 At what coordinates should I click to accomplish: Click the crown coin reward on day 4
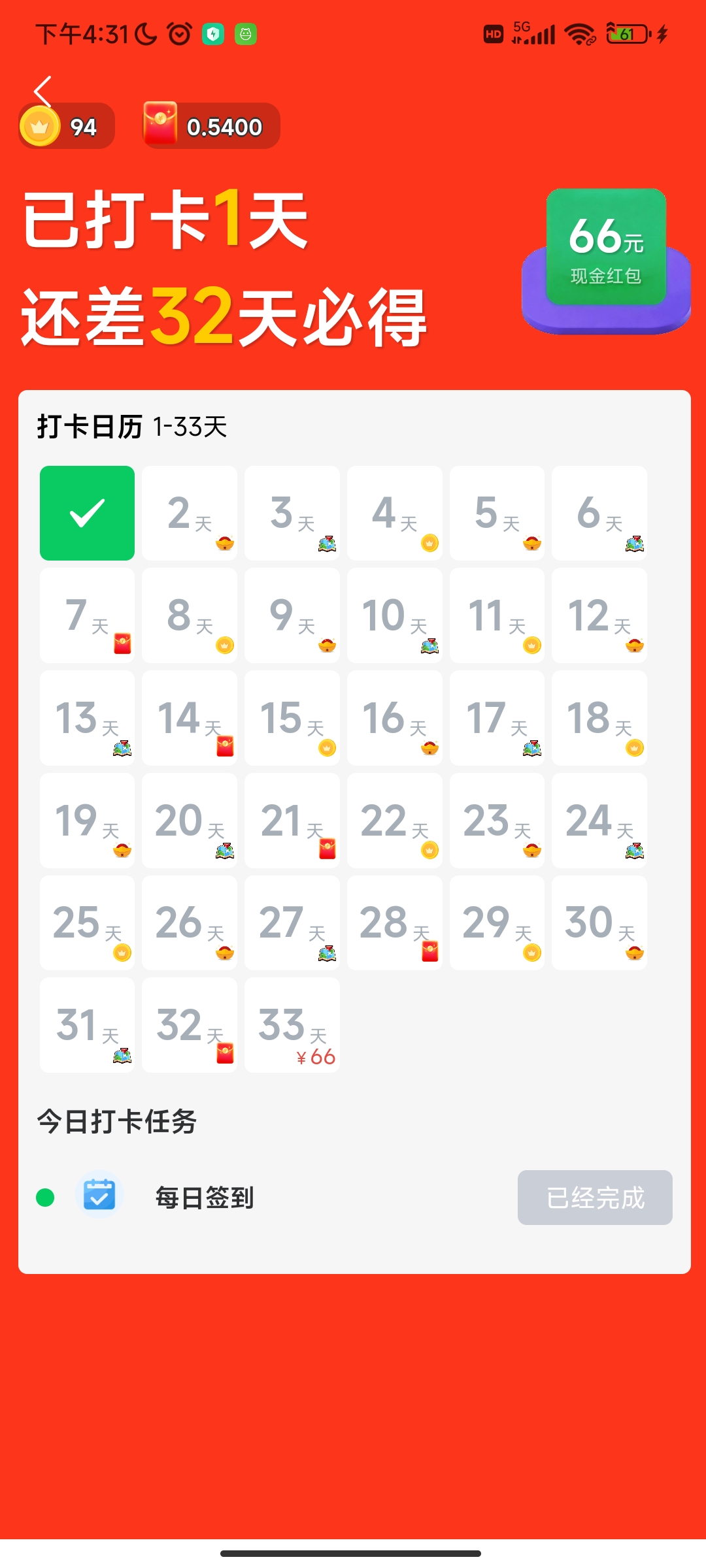(x=428, y=541)
